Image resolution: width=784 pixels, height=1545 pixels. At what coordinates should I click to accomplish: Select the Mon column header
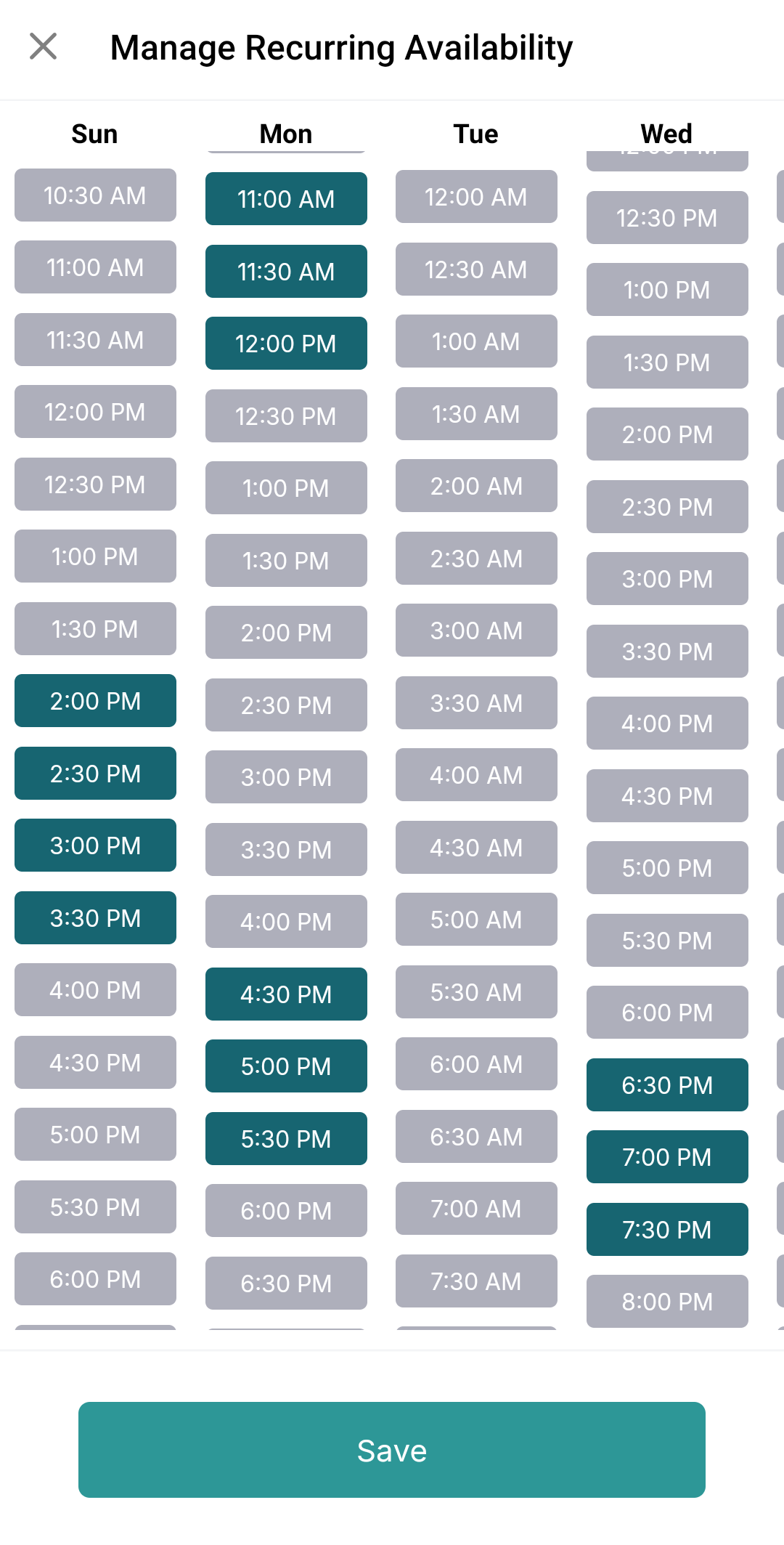tap(285, 134)
